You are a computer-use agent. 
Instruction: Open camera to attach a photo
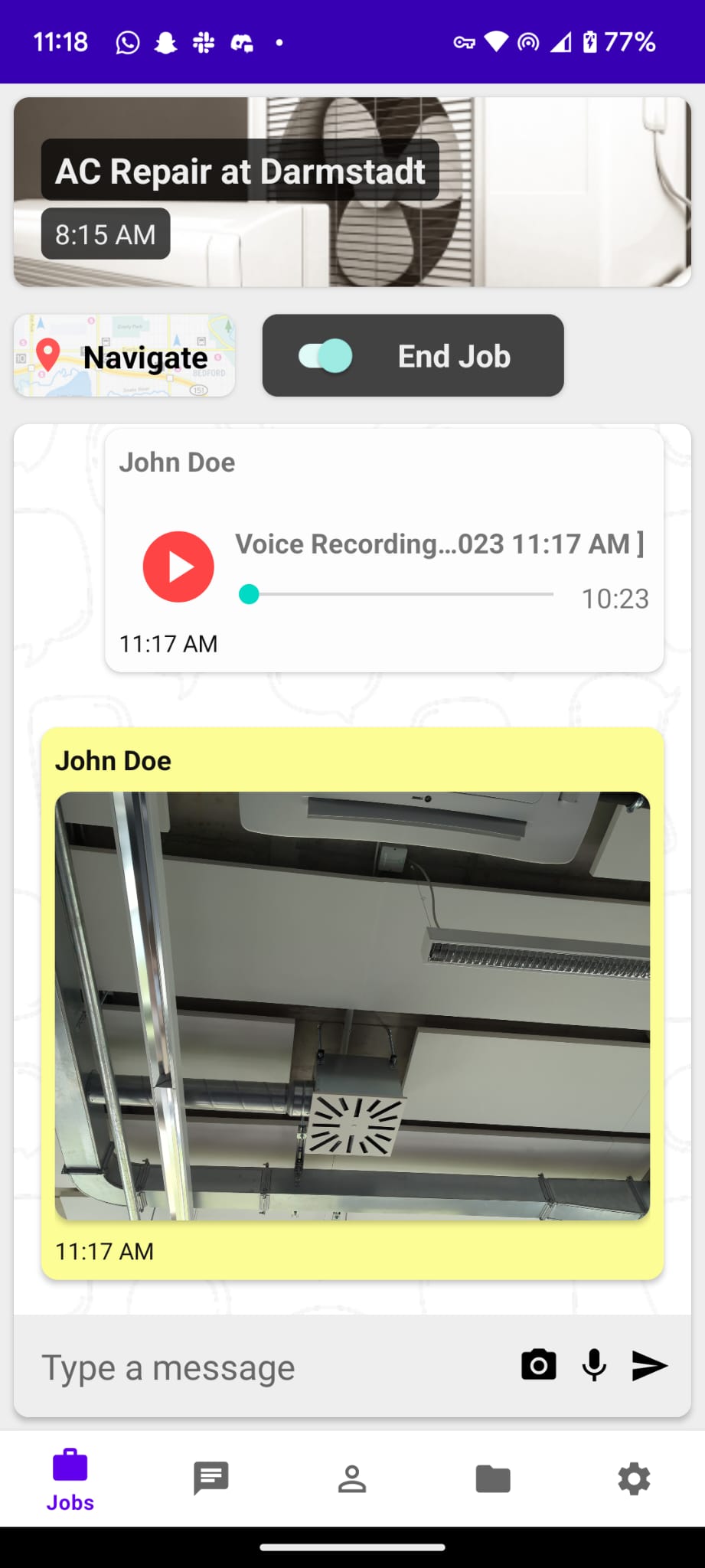(539, 1365)
